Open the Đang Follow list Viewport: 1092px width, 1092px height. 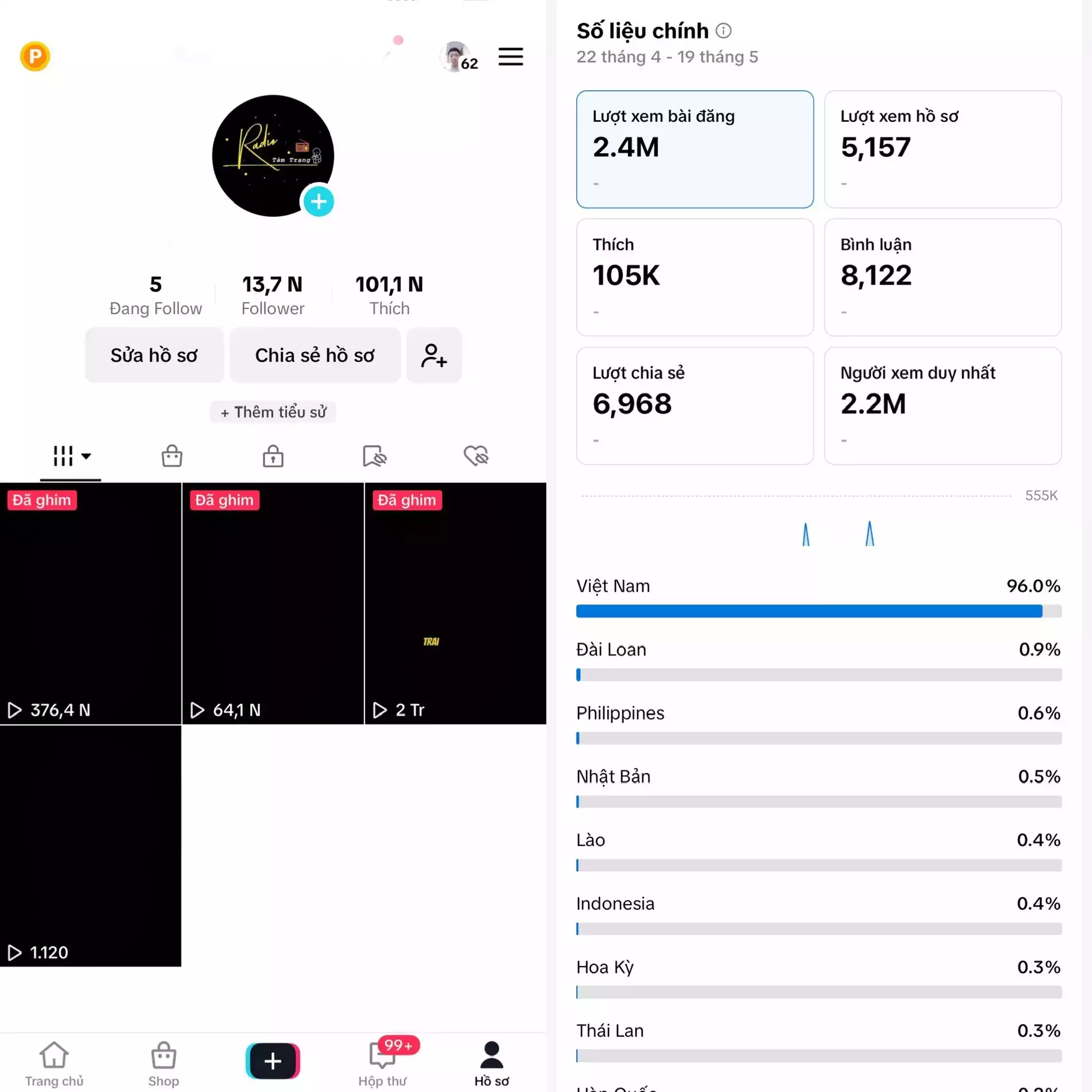point(155,296)
